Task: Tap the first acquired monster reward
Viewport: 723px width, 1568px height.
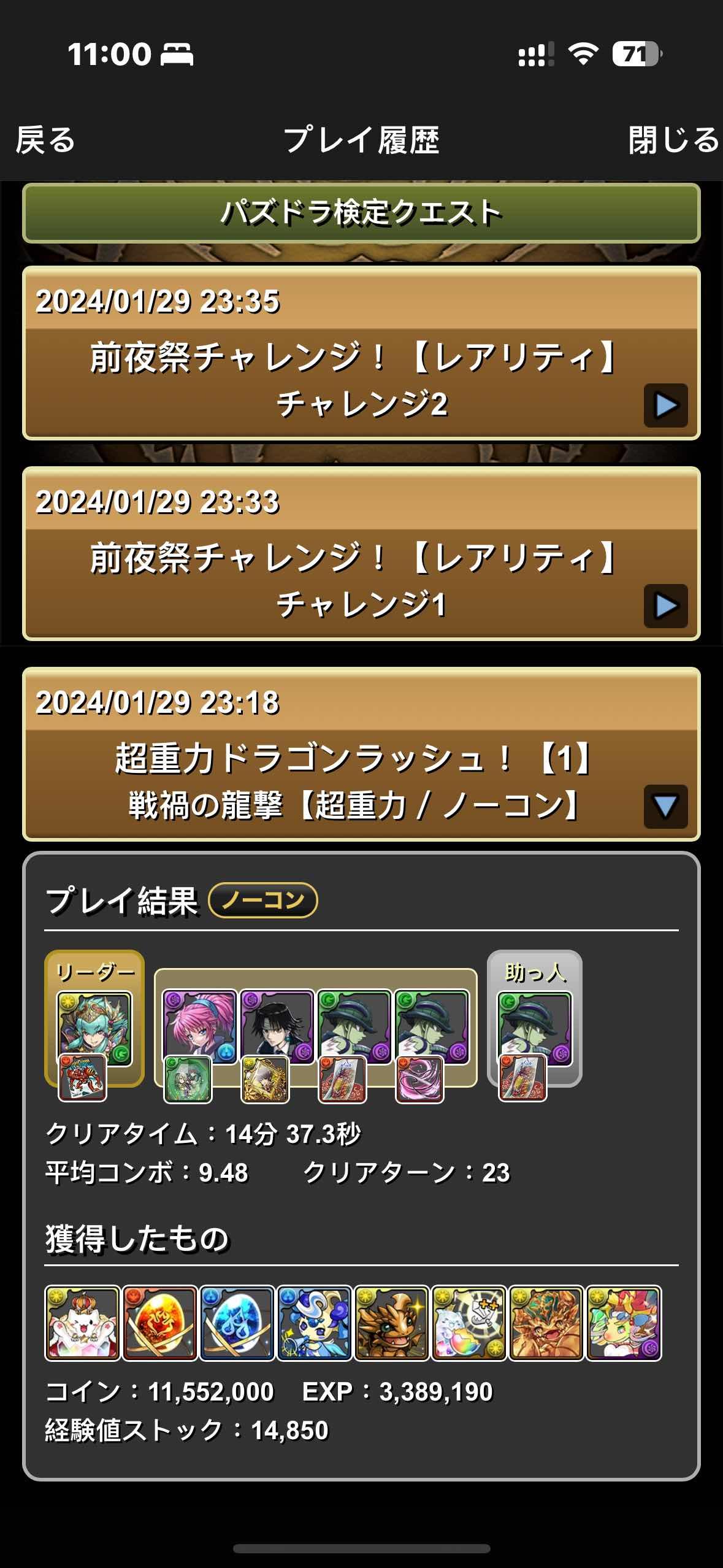Action: pos(82,1323)
